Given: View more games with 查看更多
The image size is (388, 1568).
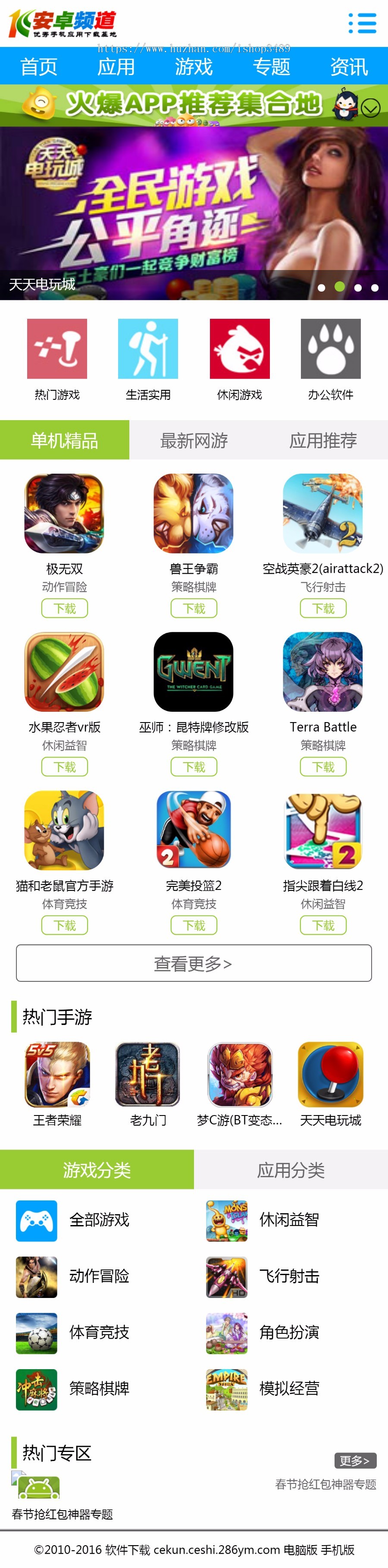Looking at the screenshot, I should click(x=194, y=963).
